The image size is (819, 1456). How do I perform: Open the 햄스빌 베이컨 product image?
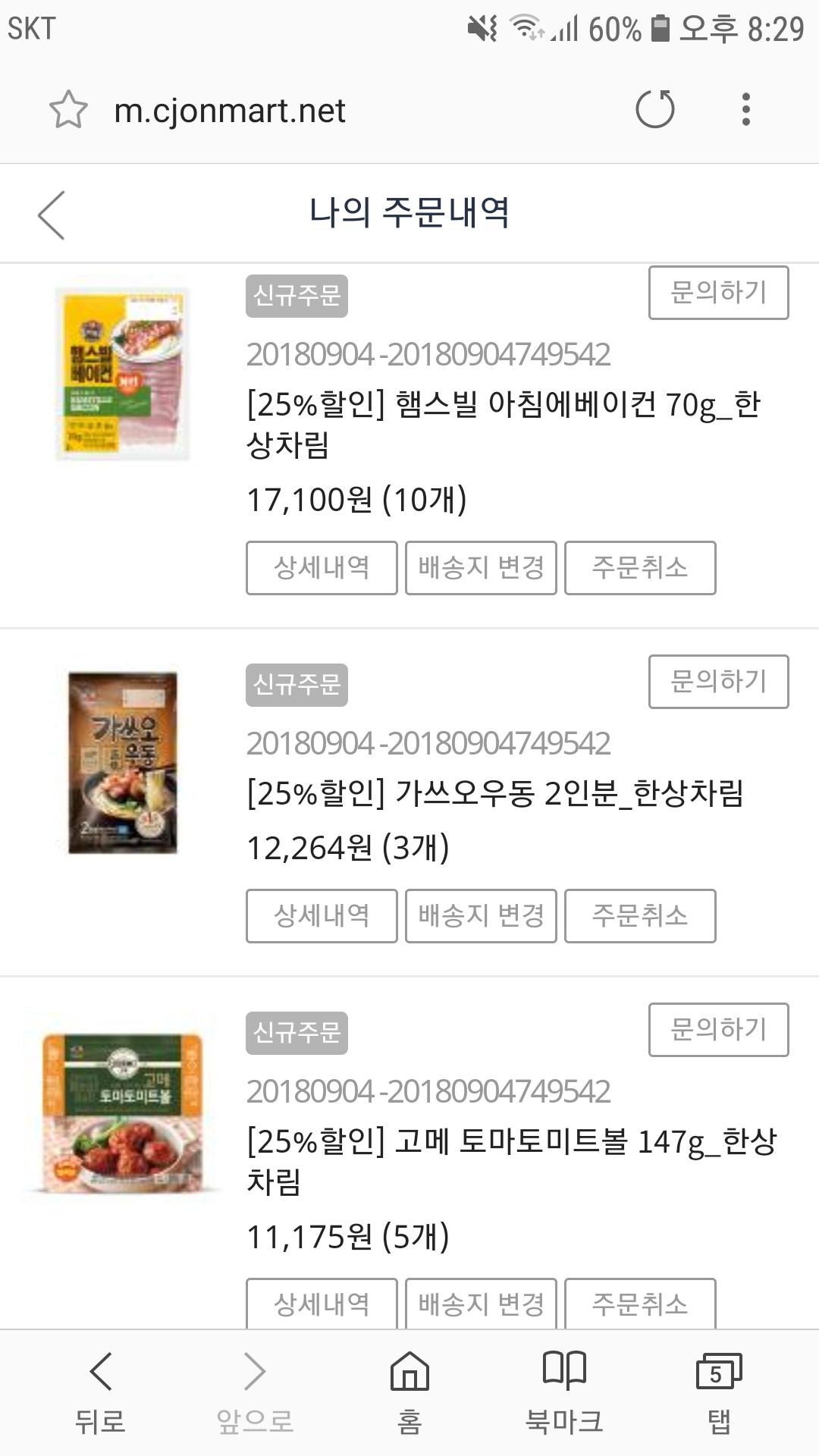pos(122,373)
